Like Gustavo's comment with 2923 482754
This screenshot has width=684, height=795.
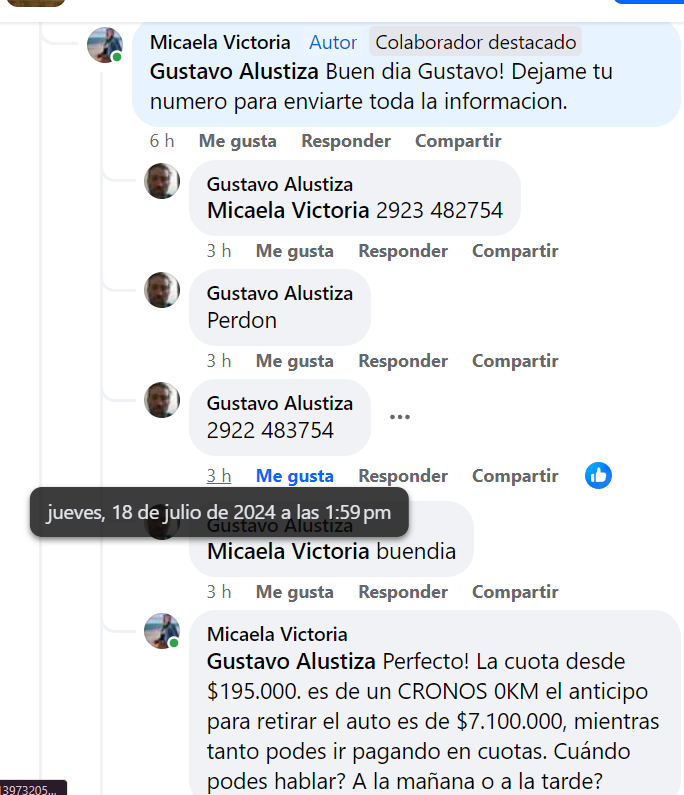click(x=294, y=251)
